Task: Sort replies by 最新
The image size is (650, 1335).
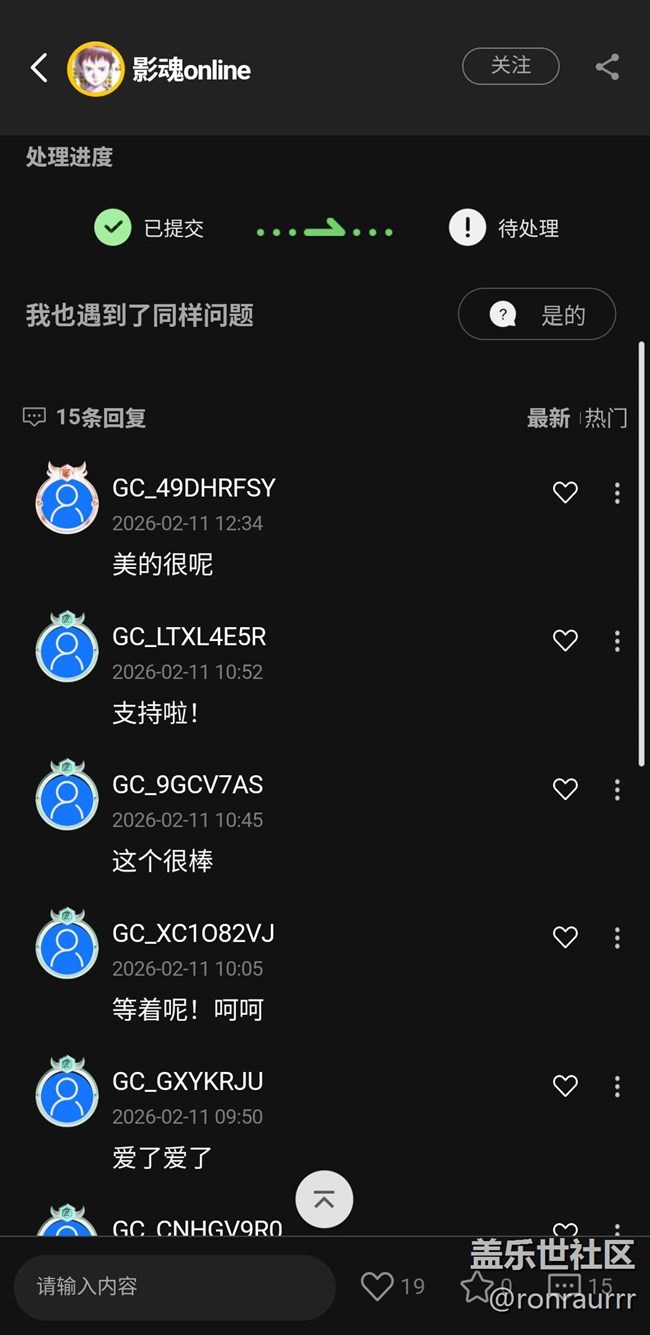Action: pyautogui.click(x=548, y=418)
